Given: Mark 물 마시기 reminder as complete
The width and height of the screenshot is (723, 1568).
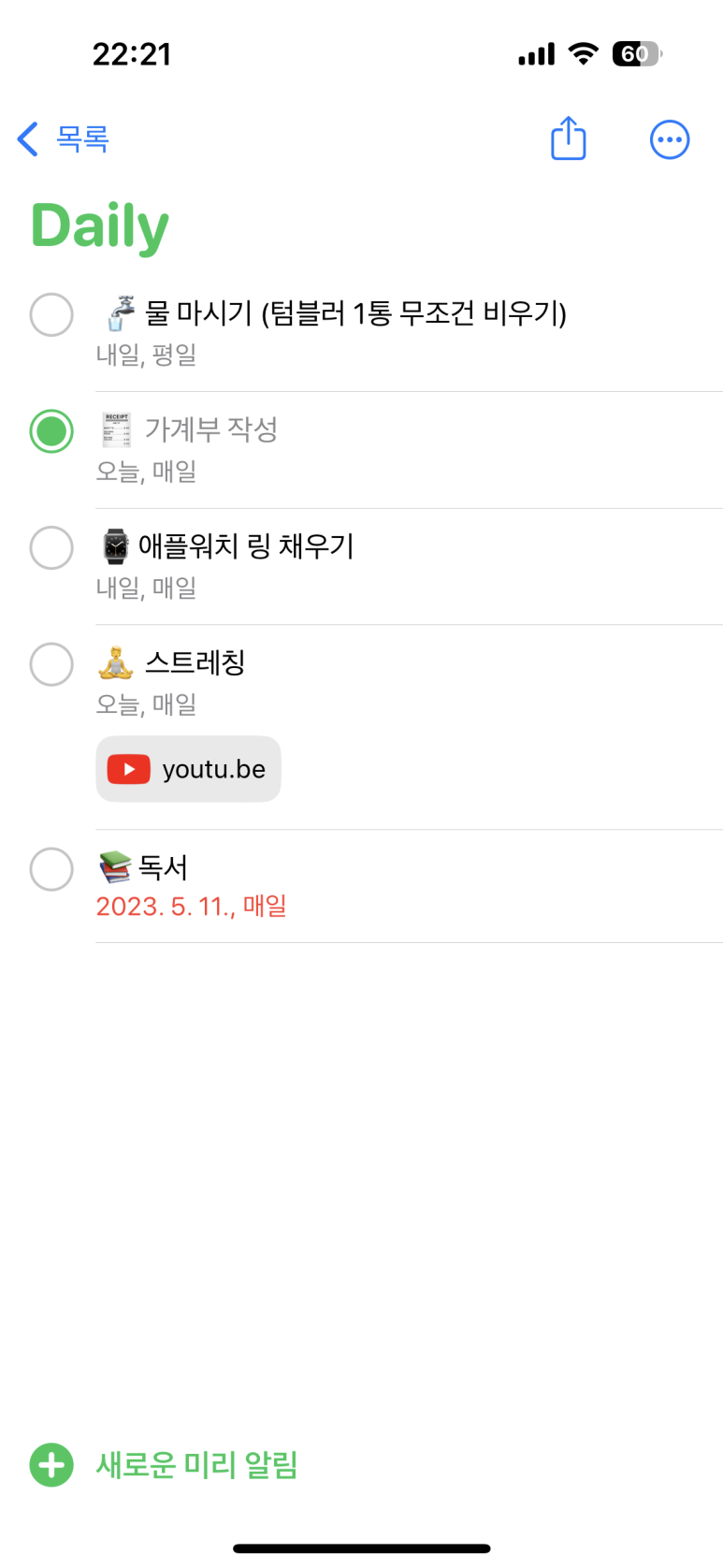Looking at the screenshot, I should click(51, 314).
